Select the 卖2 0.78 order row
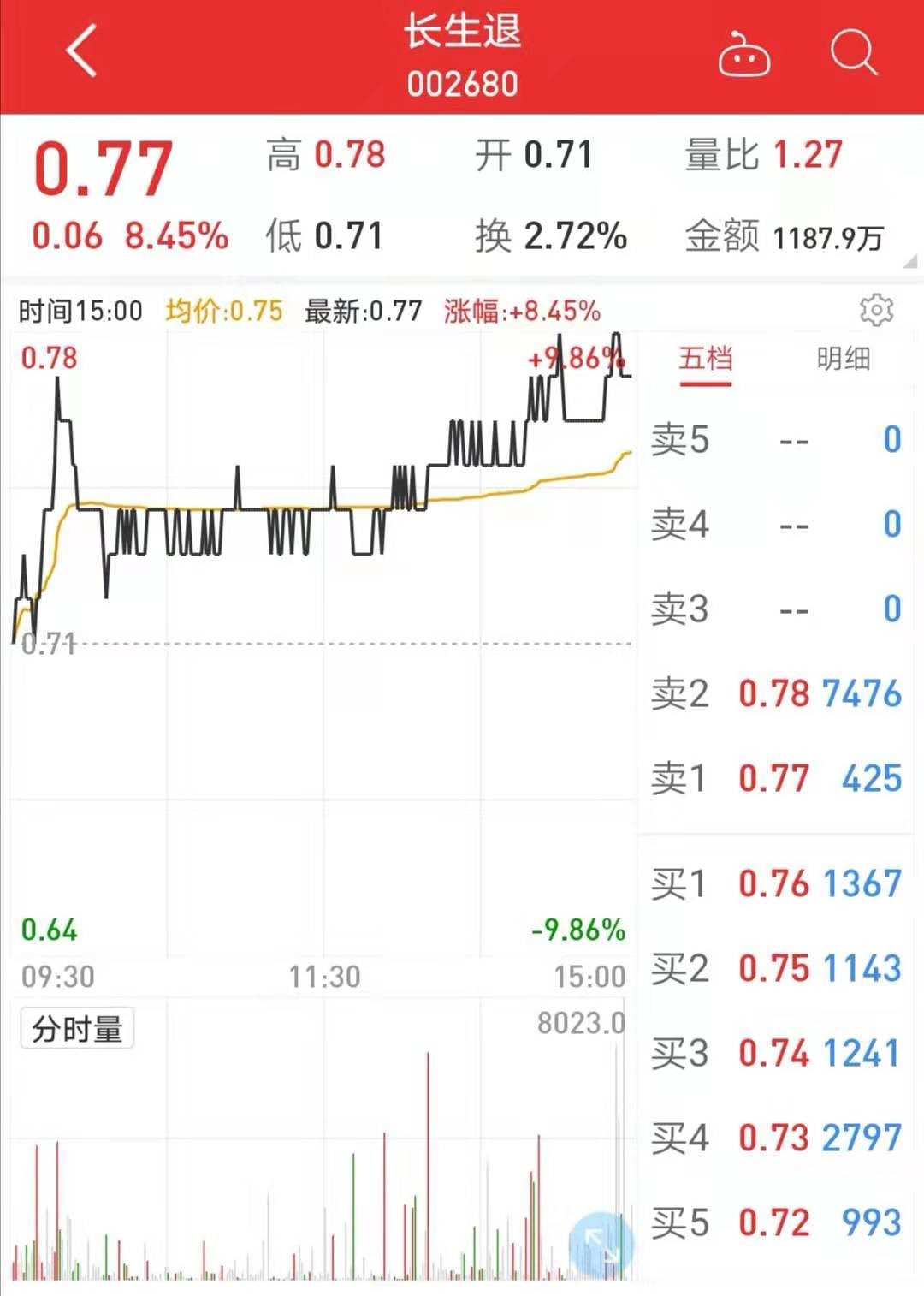 [x=775, y=693]
